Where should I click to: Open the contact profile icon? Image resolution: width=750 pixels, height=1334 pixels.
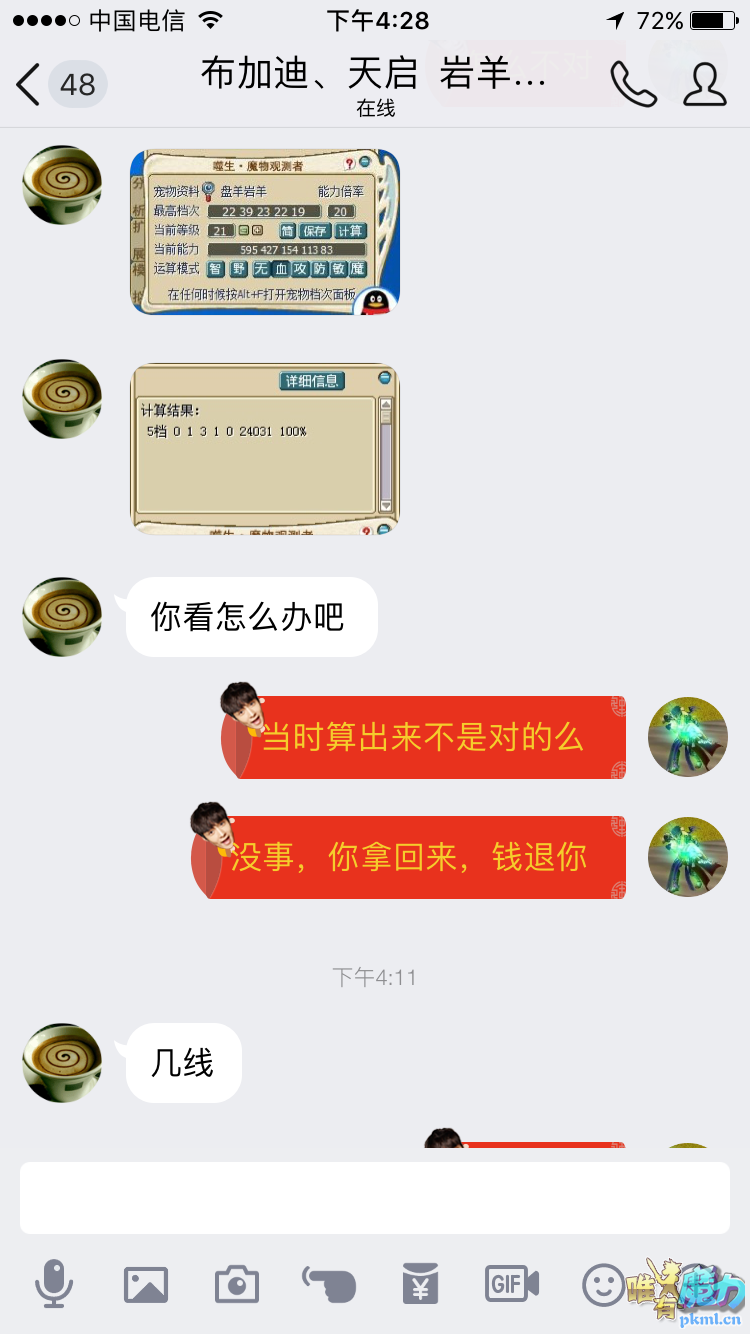click(x=705, y=84)
